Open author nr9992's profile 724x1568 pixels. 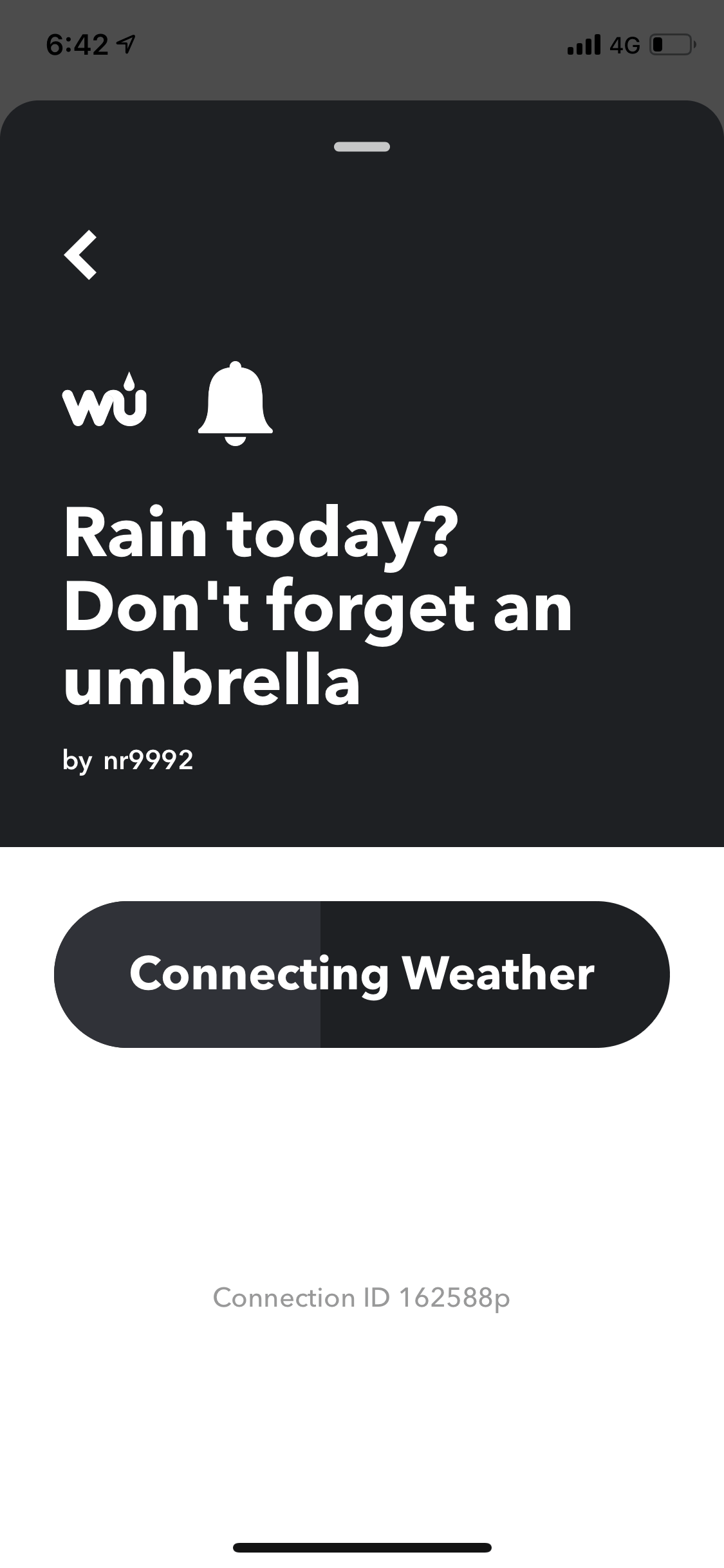(x=148, y=760)
